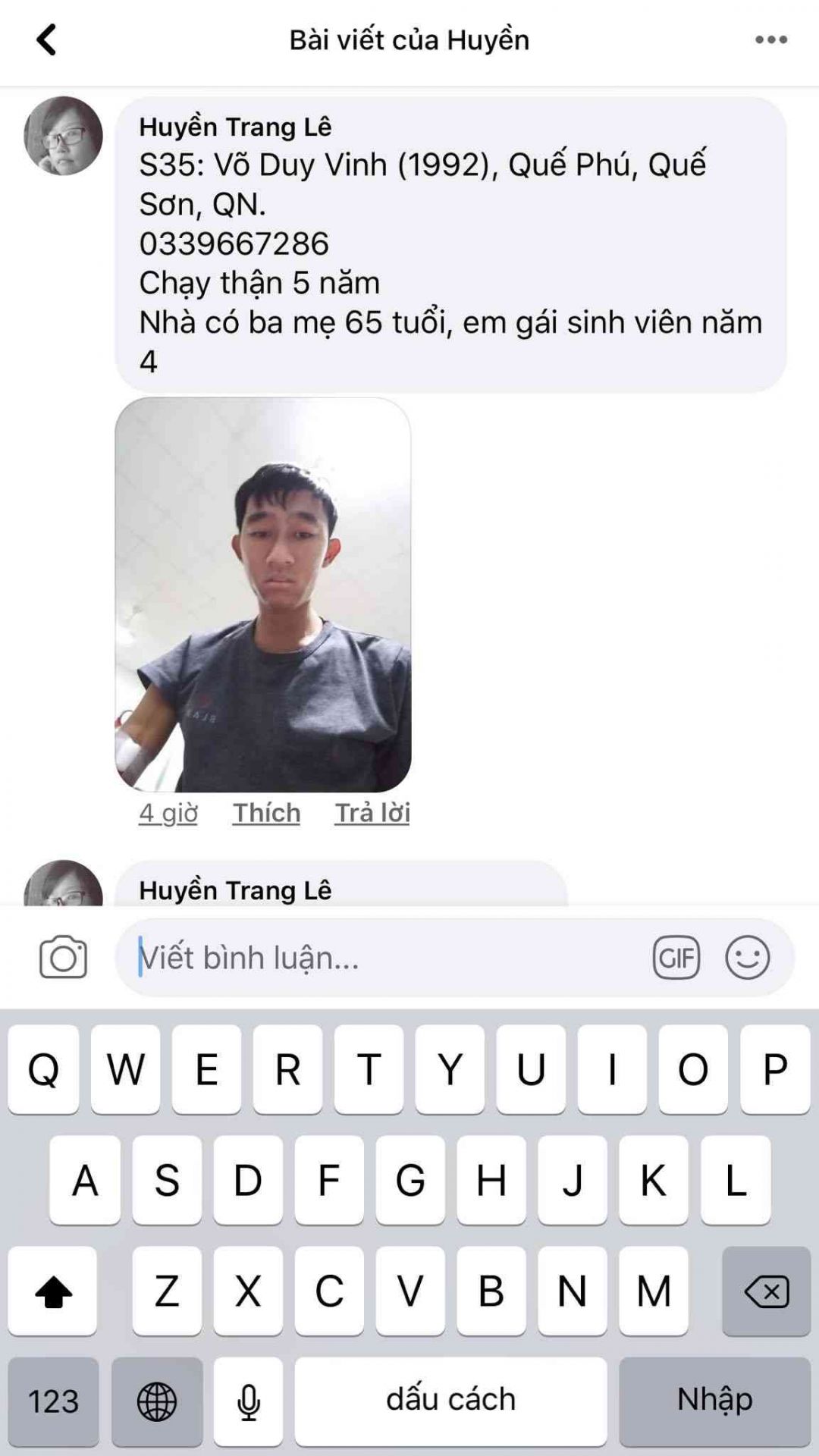Reply to the comment via Trả lời
Viewport: 819px width, 1456px height.
pyautogui.click(x=372, y=813)
